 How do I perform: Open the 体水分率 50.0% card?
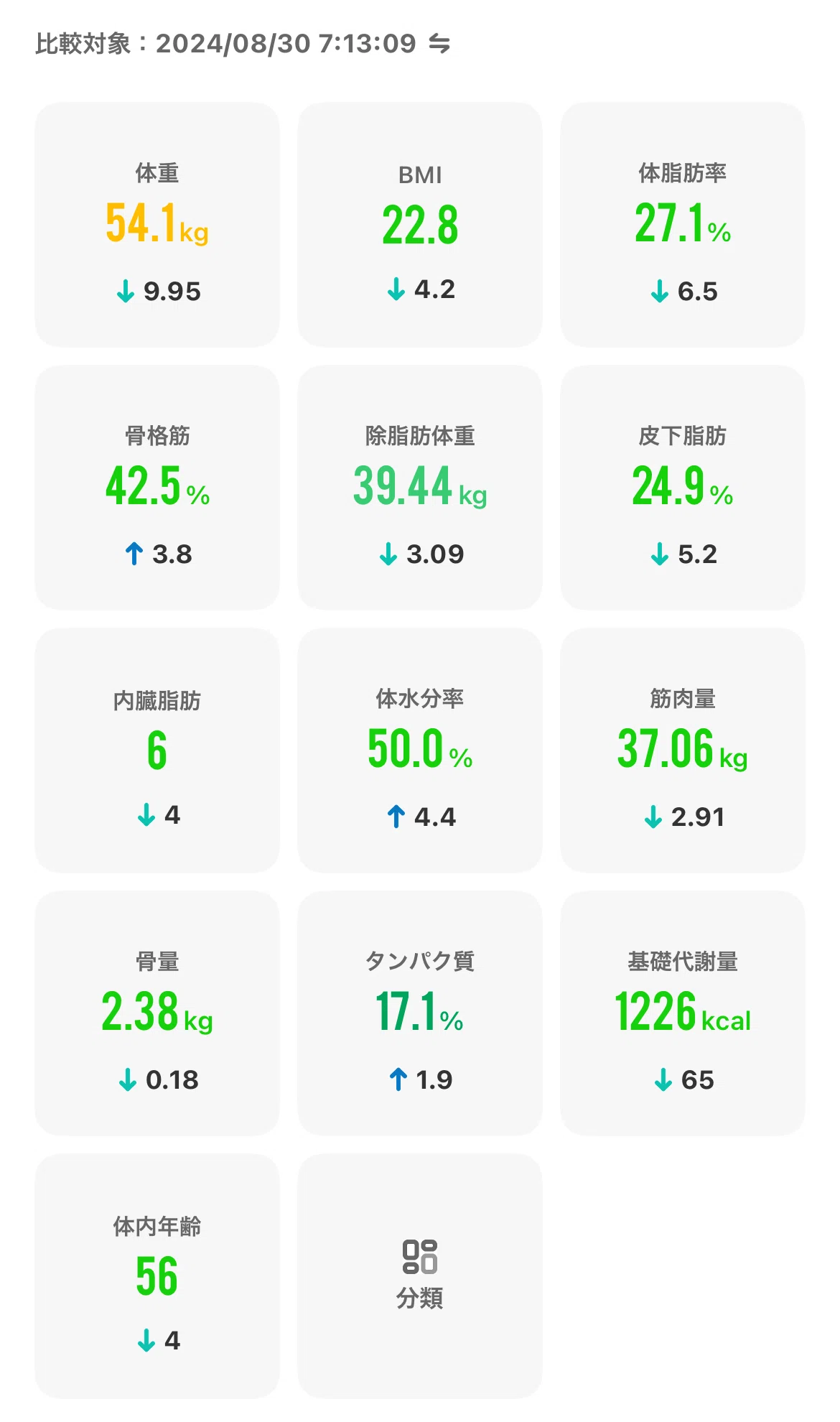(x=420, y=750)
